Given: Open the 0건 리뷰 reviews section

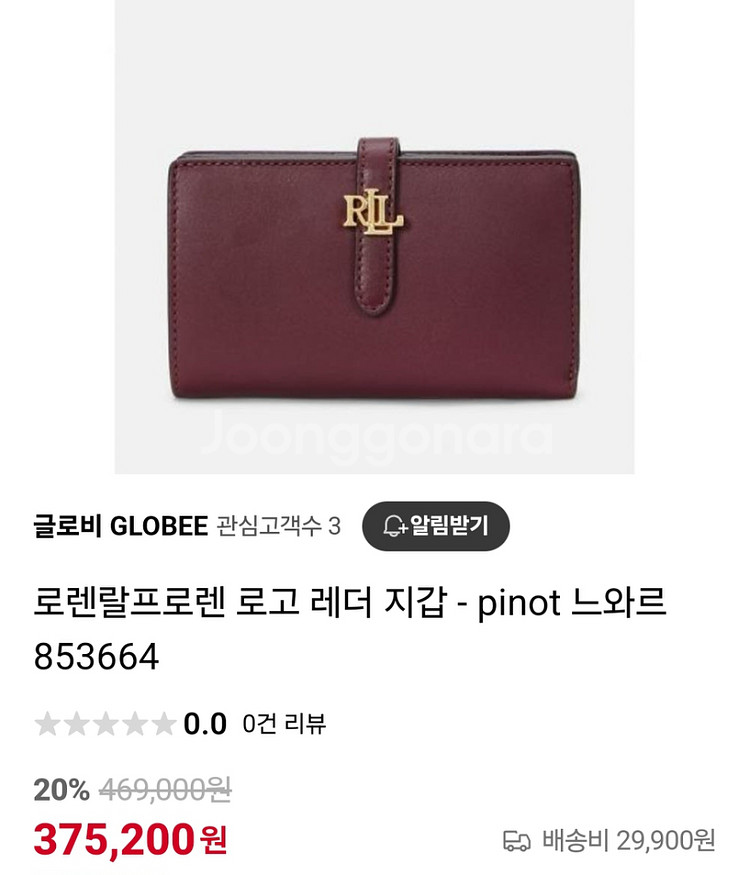Looking at the screenshot, I should pos(284,724).
